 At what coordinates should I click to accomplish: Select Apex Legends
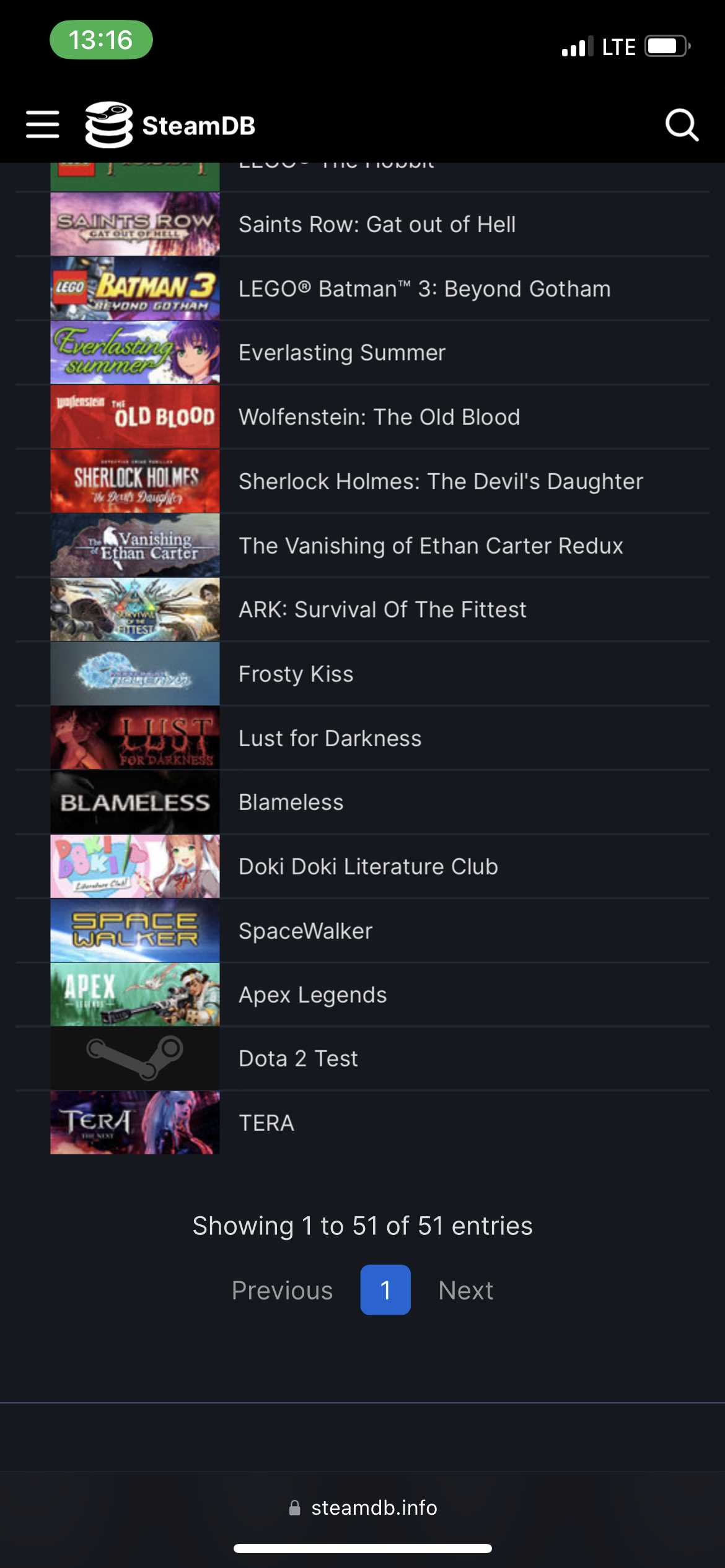312,995
